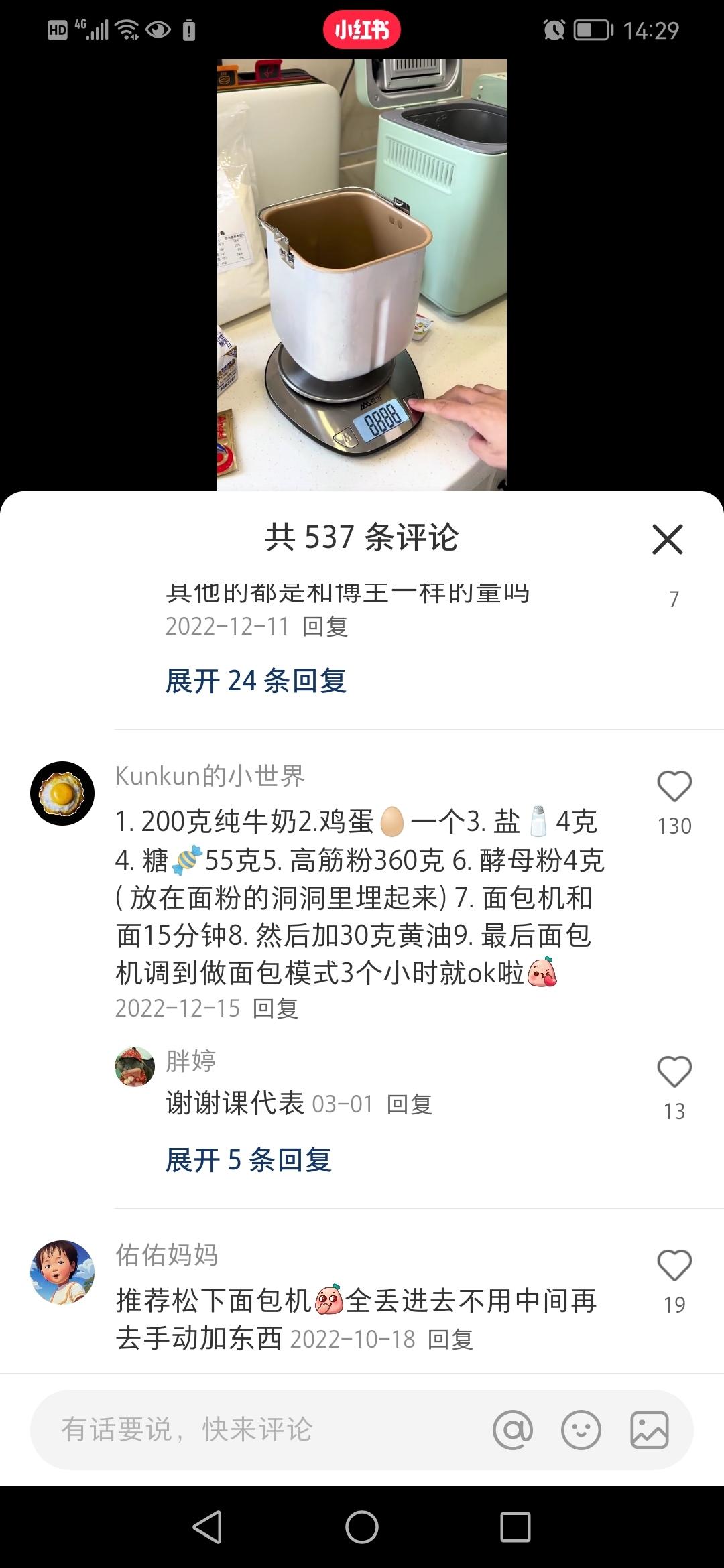The image size is (724, 1568).
Task: Go to the home screen
Action: pyautogui.click(x=362, y=1528)
